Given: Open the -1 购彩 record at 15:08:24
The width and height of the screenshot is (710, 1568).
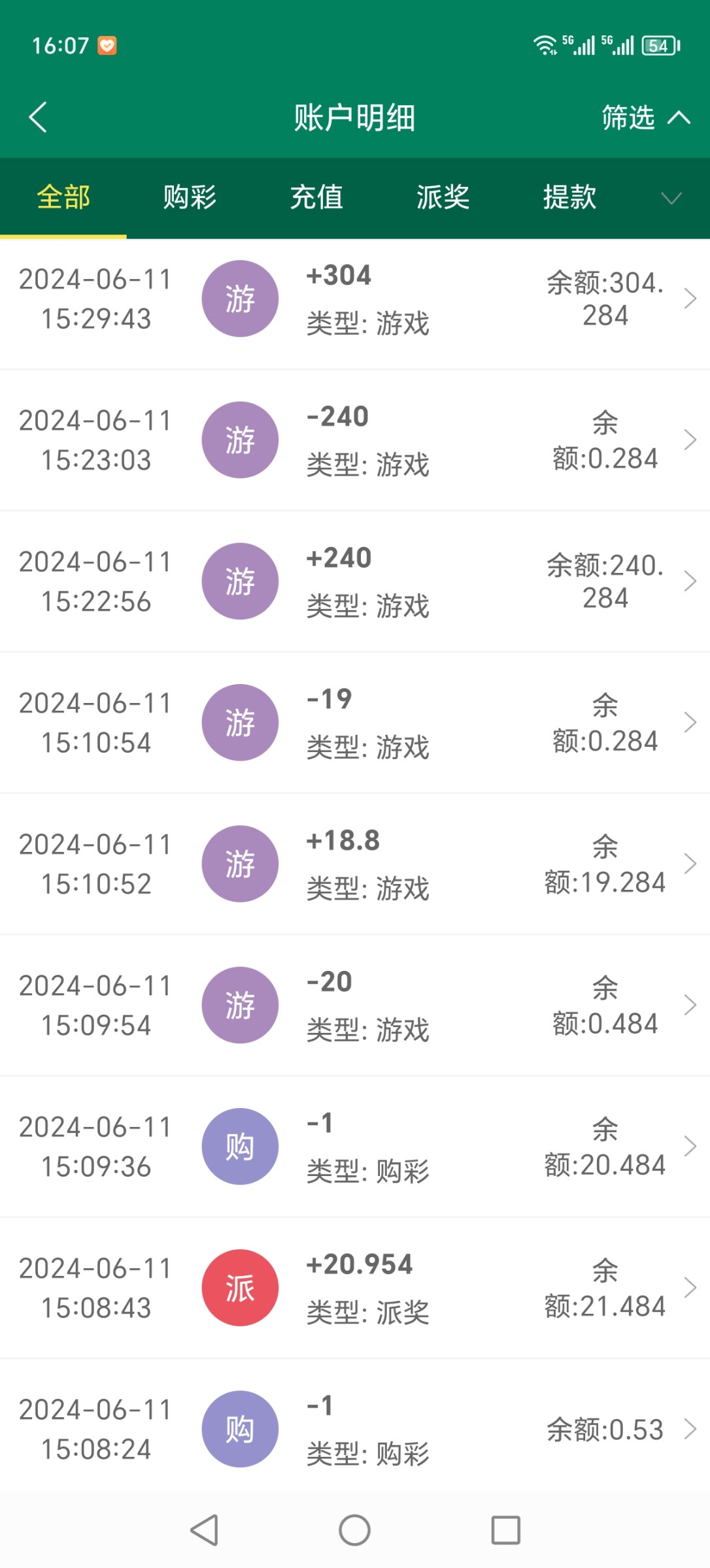Looking at the screenshot, I should pos(355,1429).
